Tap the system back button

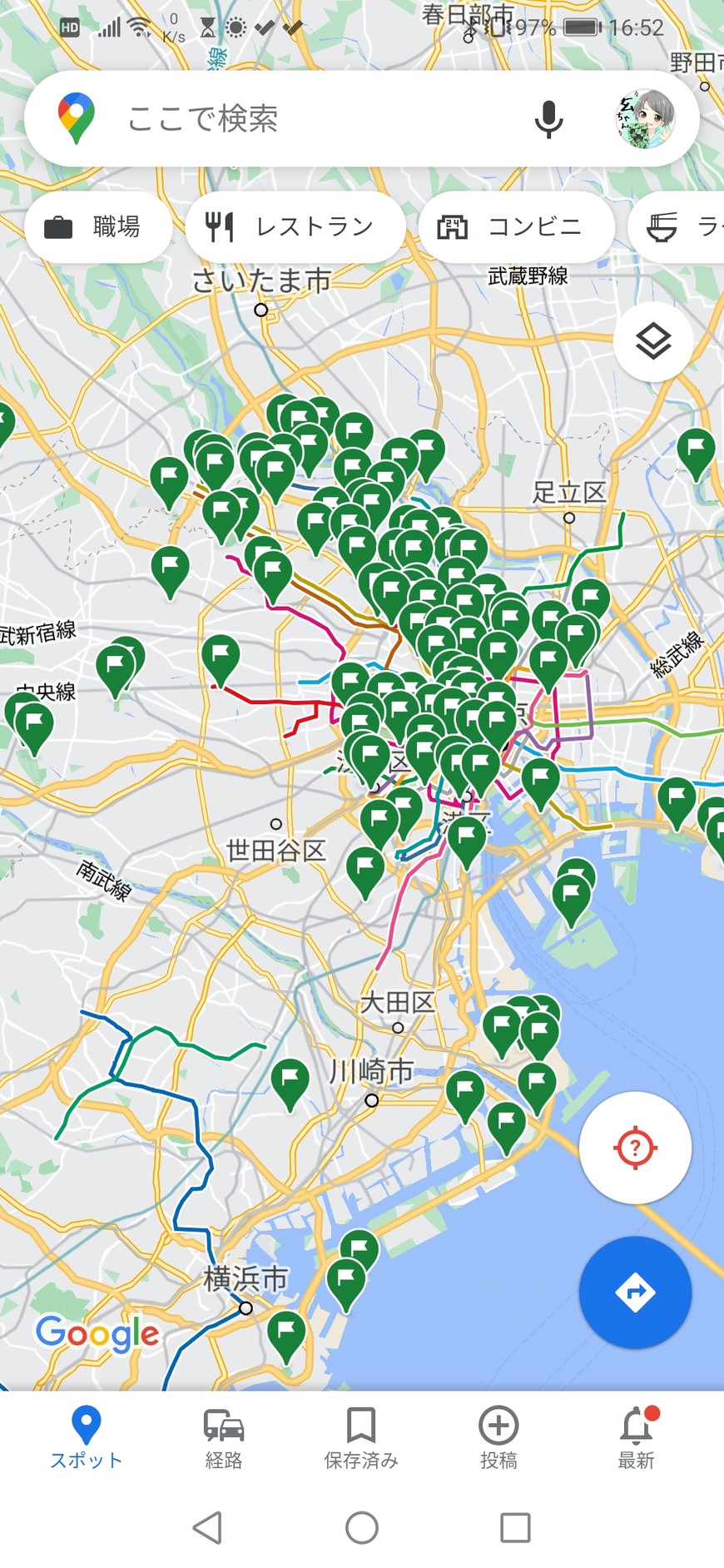tap(207, 1528)
